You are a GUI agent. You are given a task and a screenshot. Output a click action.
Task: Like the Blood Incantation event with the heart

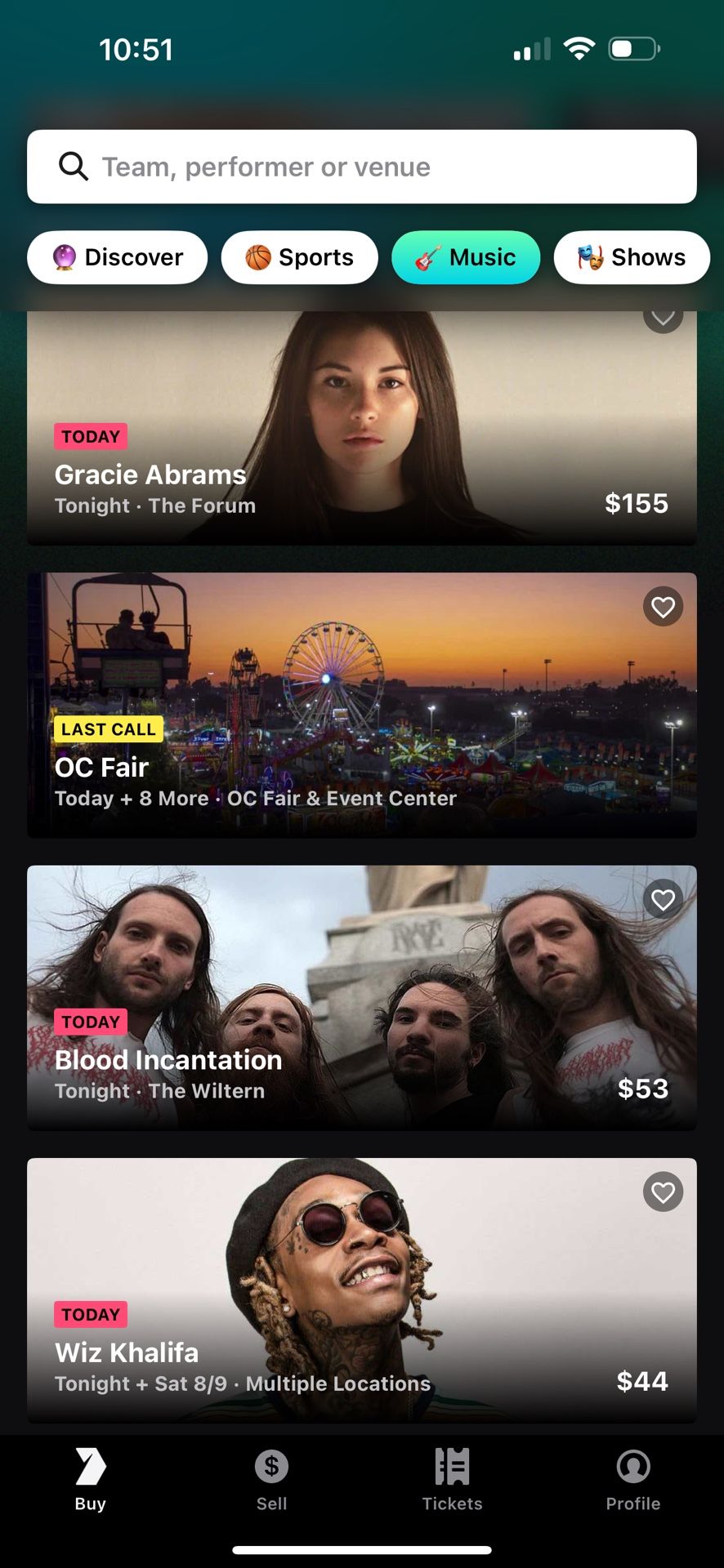coord(663,899)
